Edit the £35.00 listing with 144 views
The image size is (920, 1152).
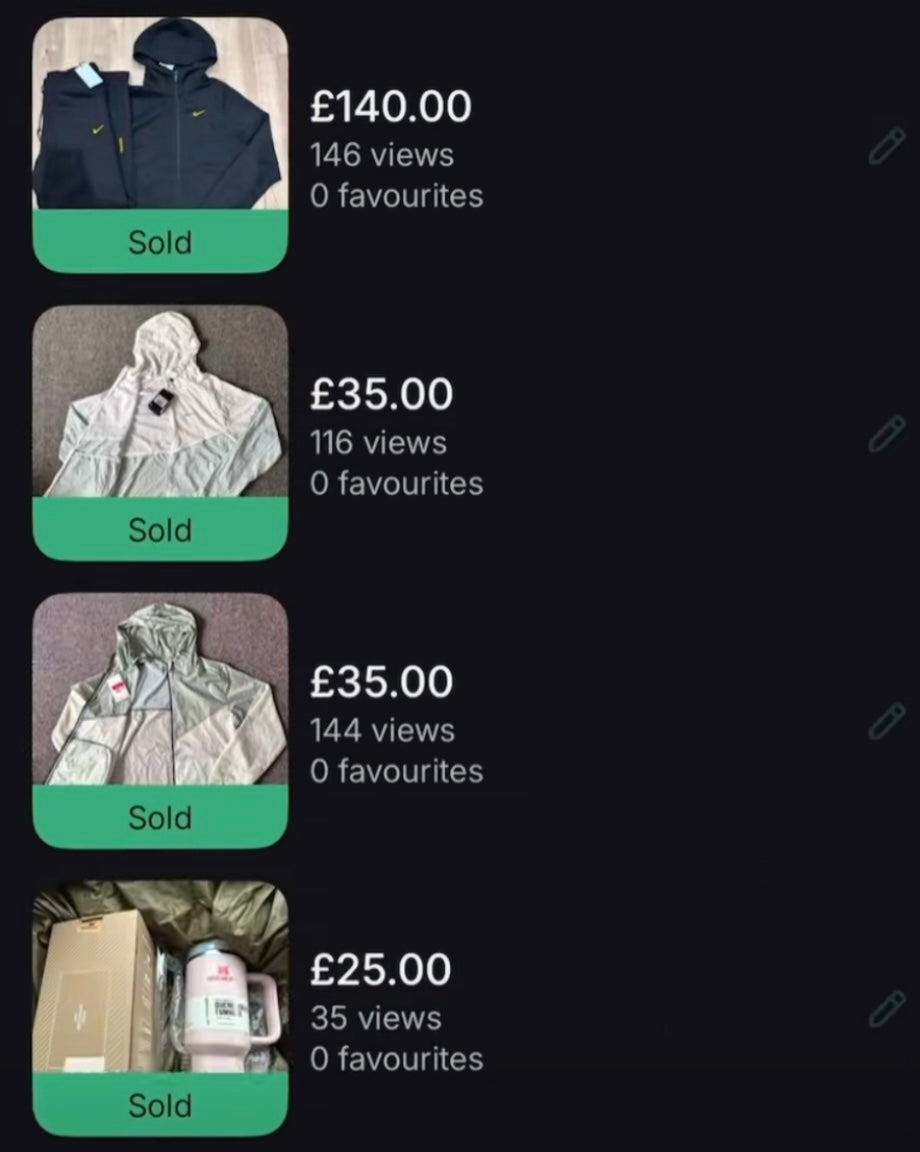tap(886, 721)
